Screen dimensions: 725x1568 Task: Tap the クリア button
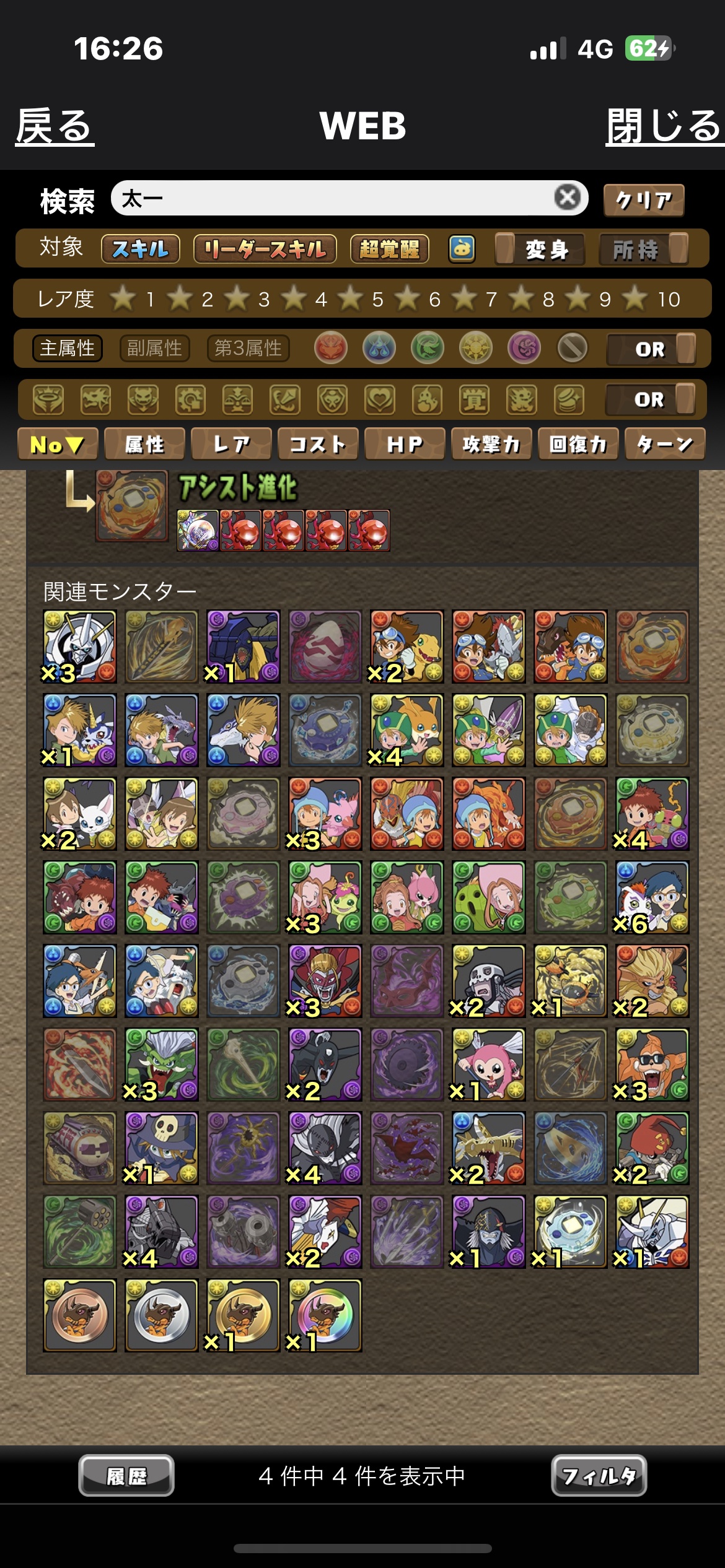(x=644, y=200)
